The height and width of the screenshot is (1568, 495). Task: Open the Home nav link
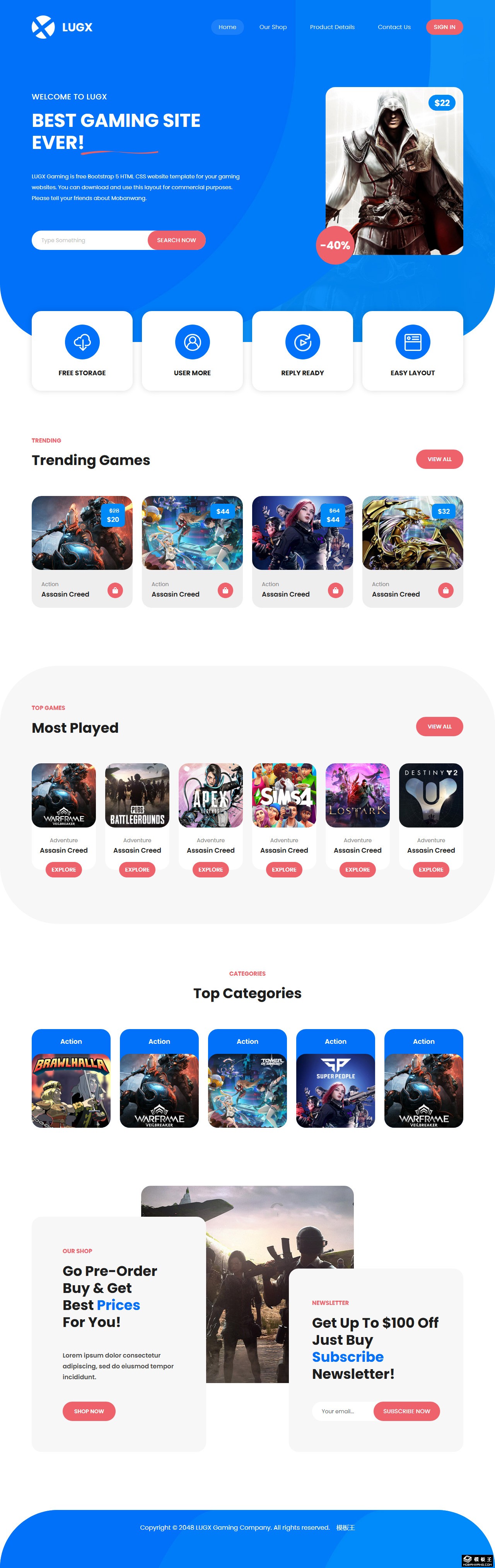[x=227, y=27]
